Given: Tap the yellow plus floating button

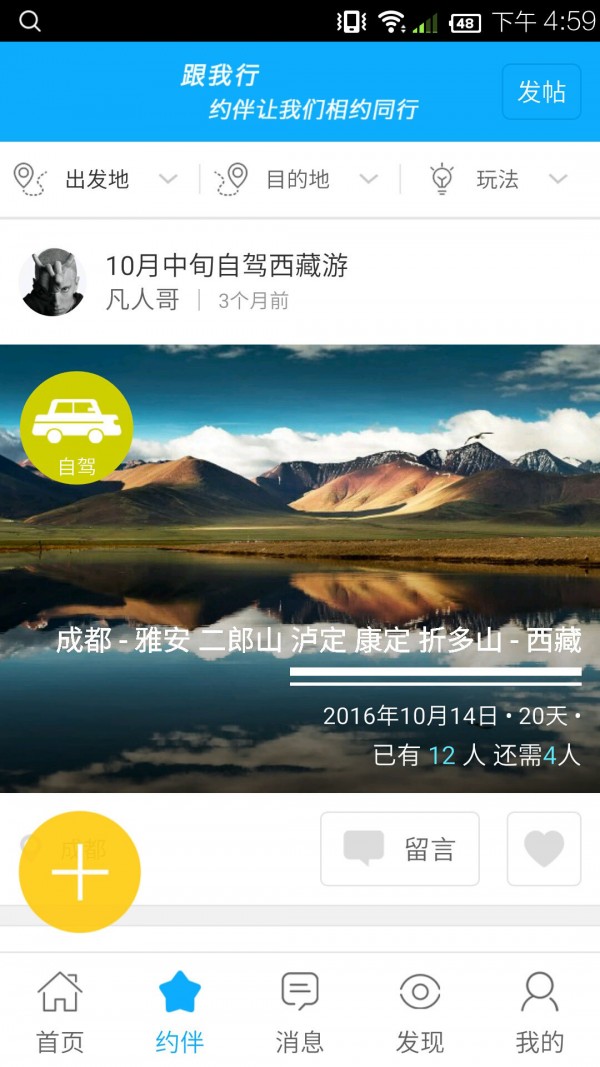Looking at the screenshot, I should [x=80, y=872].
